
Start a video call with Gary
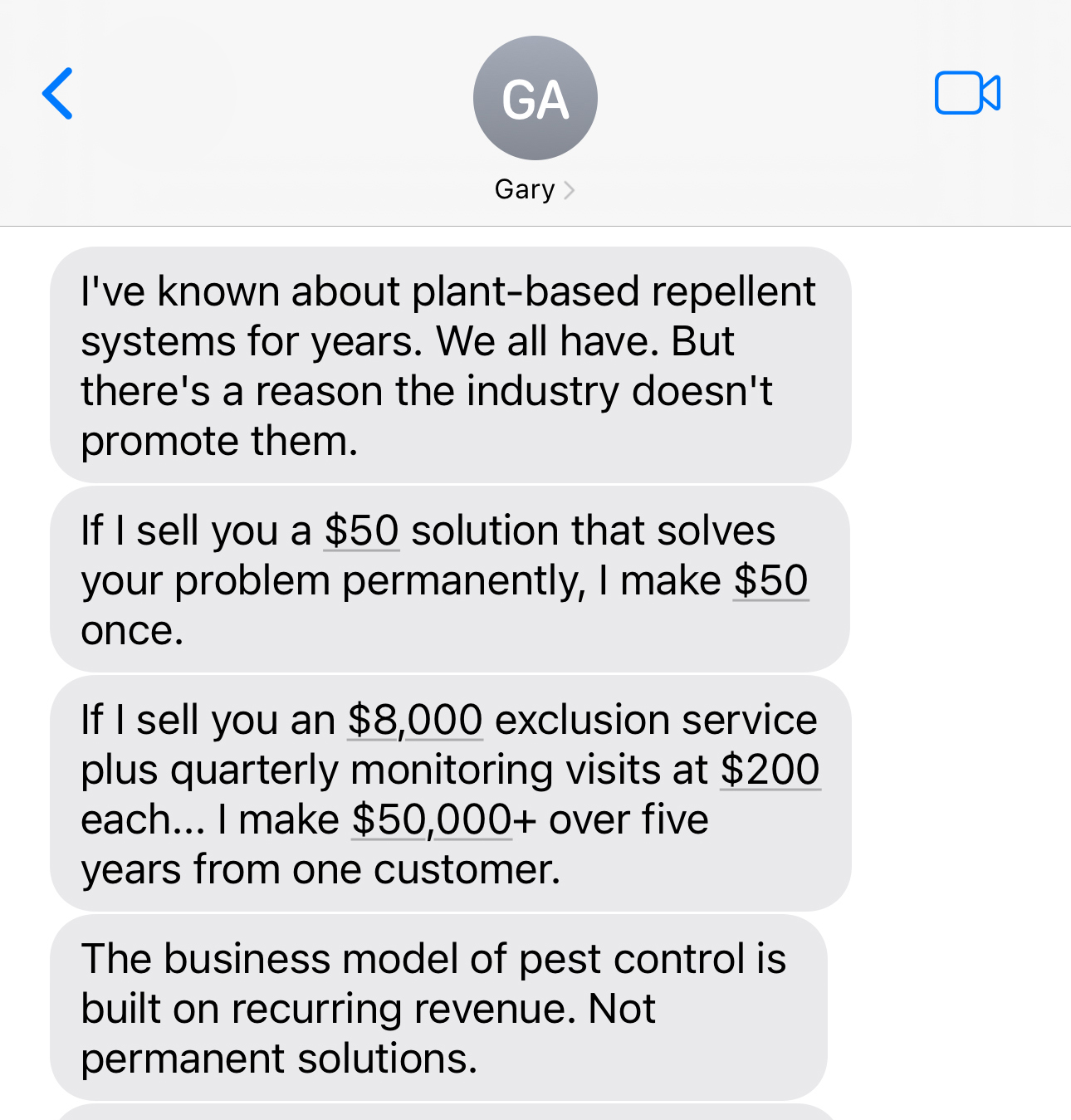pyautogui.click(x=967, y=93)
